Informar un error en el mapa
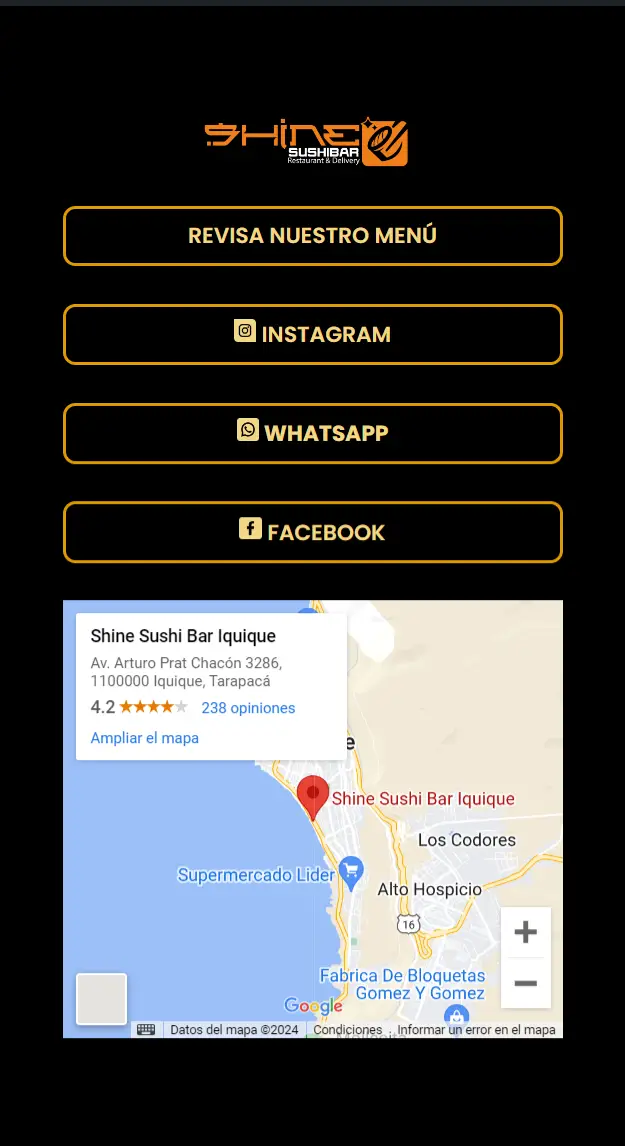 [476, 1030]
